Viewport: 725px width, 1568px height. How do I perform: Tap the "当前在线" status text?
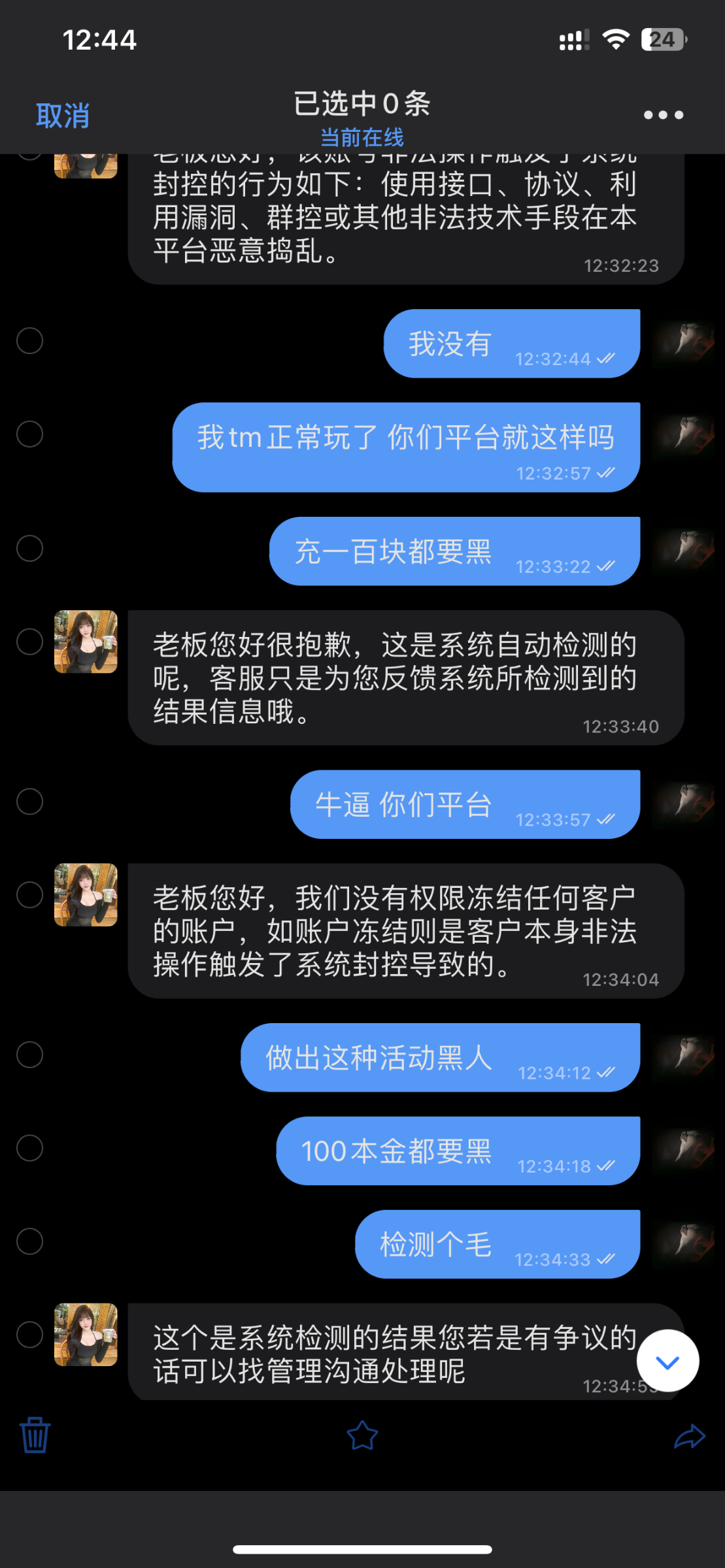pos(362,139)
